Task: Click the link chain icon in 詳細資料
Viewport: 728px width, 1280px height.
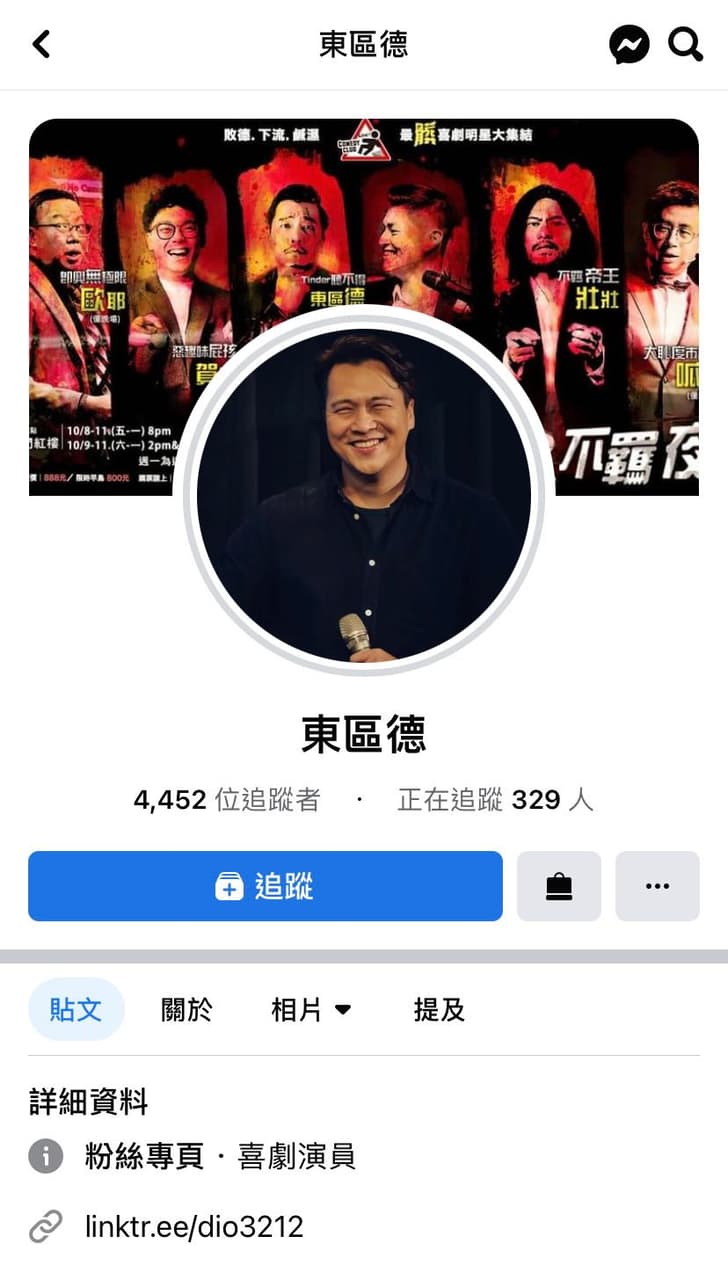Action: (46, 1226)
